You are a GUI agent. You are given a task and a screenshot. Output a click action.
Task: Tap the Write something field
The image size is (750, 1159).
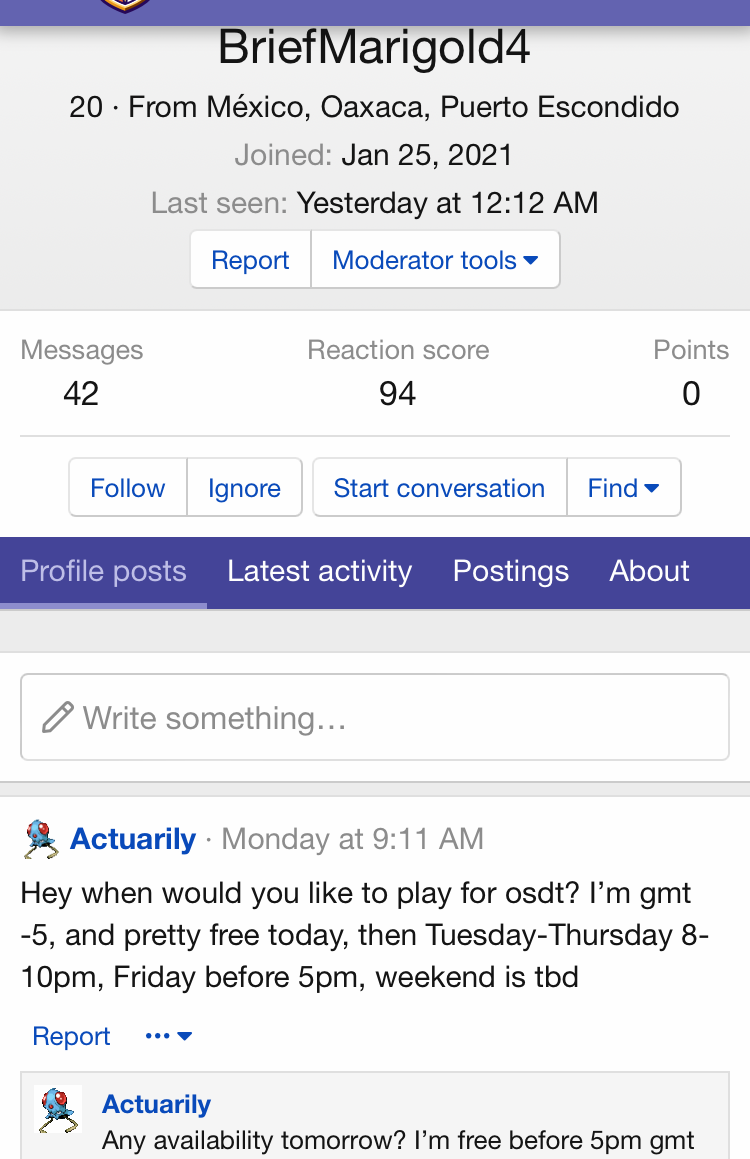point(374,718)
